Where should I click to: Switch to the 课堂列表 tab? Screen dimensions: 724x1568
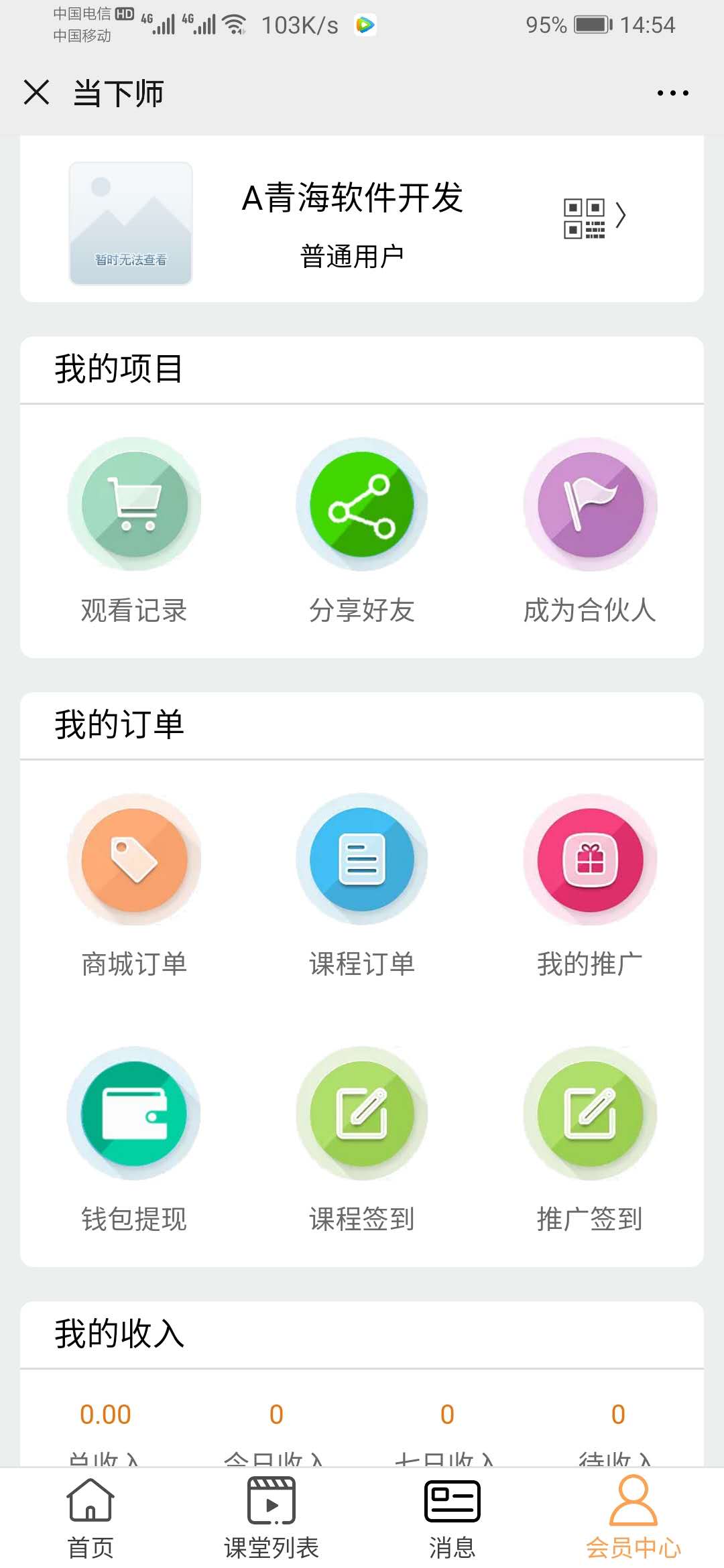pyautogui.click(x=271, y=1518)
